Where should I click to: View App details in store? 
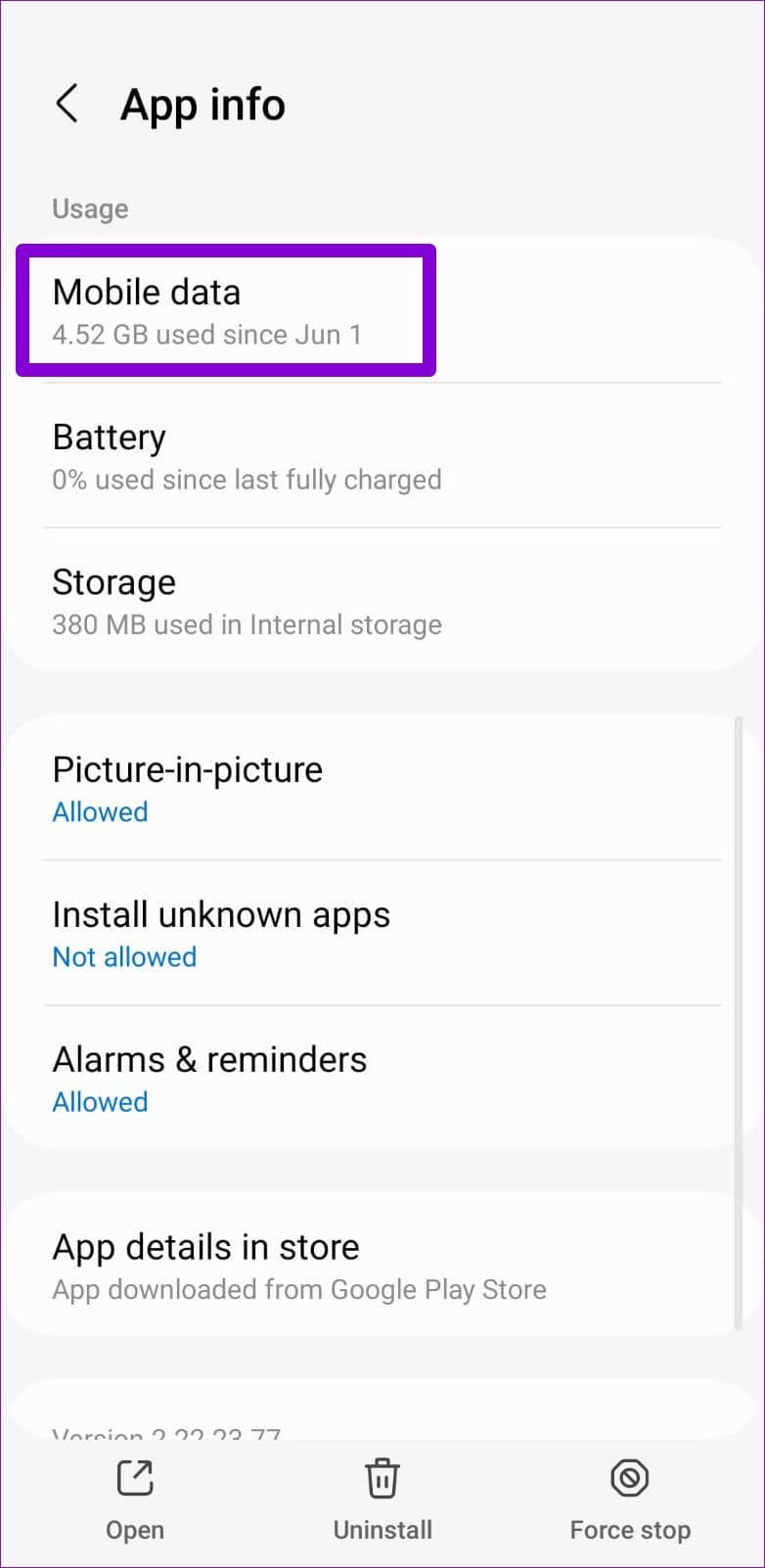(x=382, y=1267)
